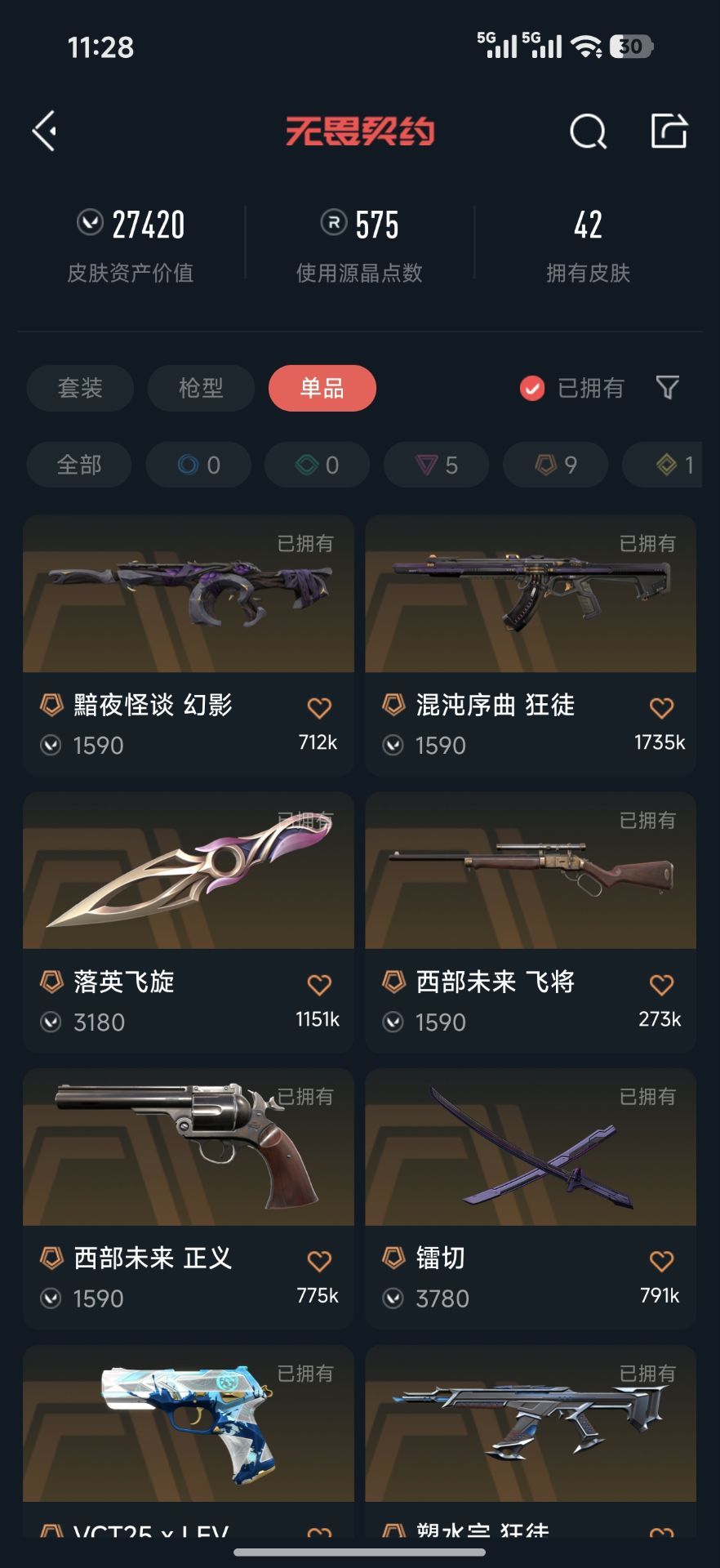This screenshot has width=720, height=1568.
Task: Heart the 西部未来 飞将 skin
Action: [x=661, y=982]
